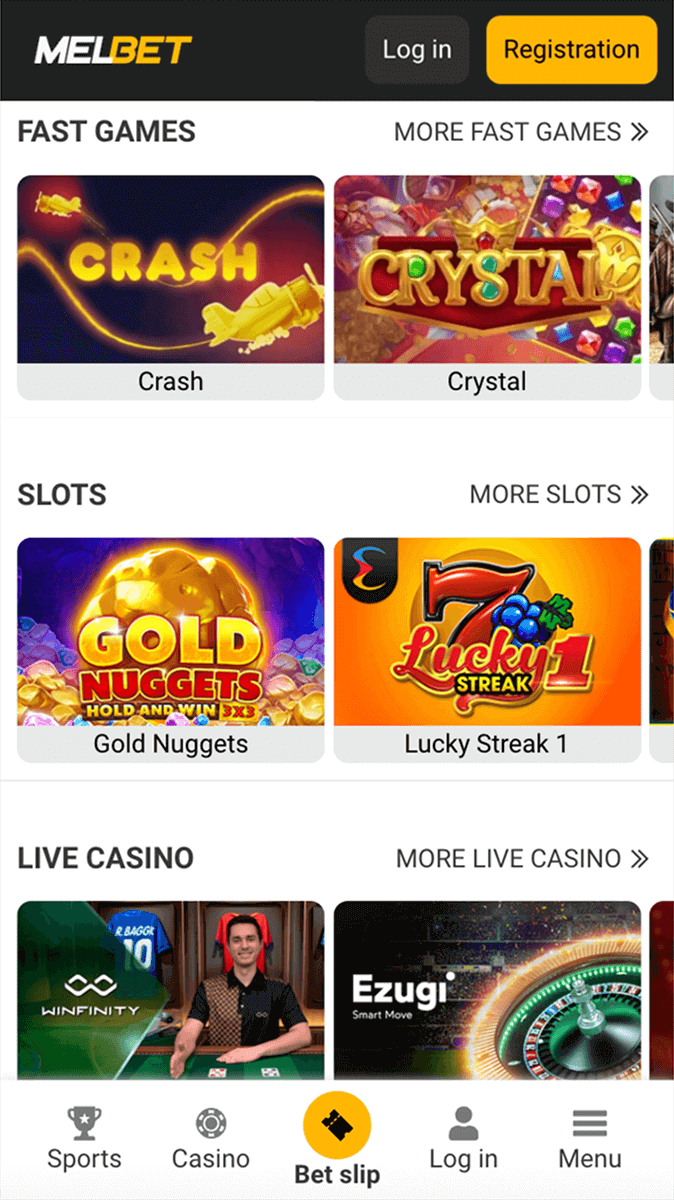Open the Crystal game tile
674x1200 pixels.
click(487, 288)
